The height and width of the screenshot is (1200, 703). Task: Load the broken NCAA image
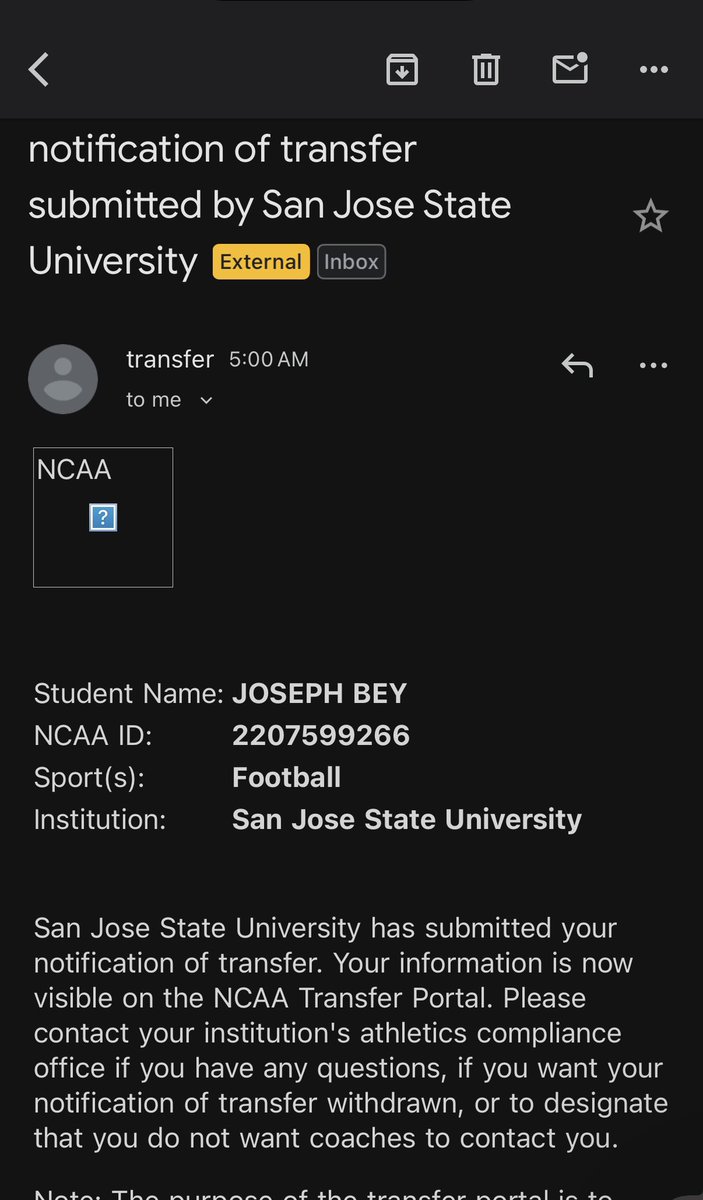tap(103, 517)
